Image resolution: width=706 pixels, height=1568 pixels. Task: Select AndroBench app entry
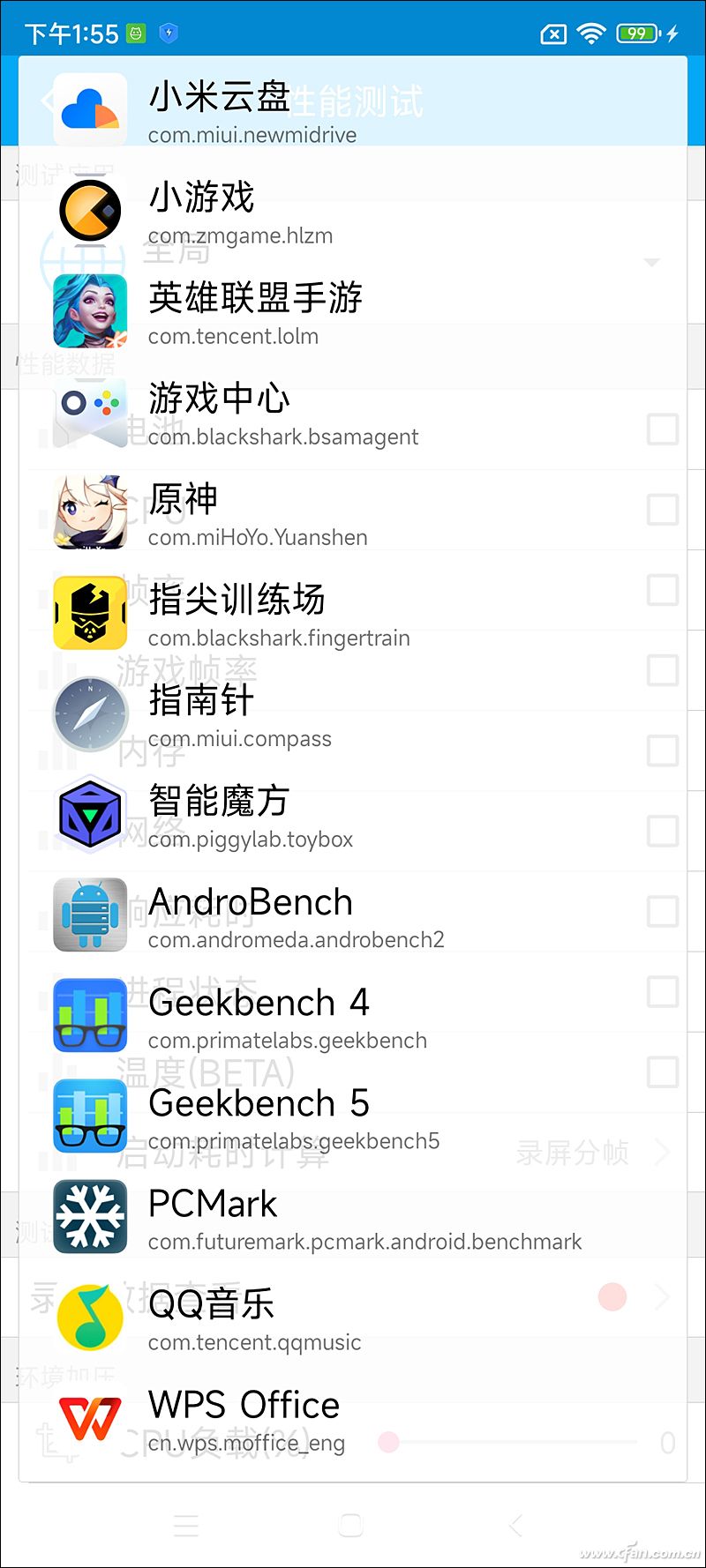pos(353,915)
